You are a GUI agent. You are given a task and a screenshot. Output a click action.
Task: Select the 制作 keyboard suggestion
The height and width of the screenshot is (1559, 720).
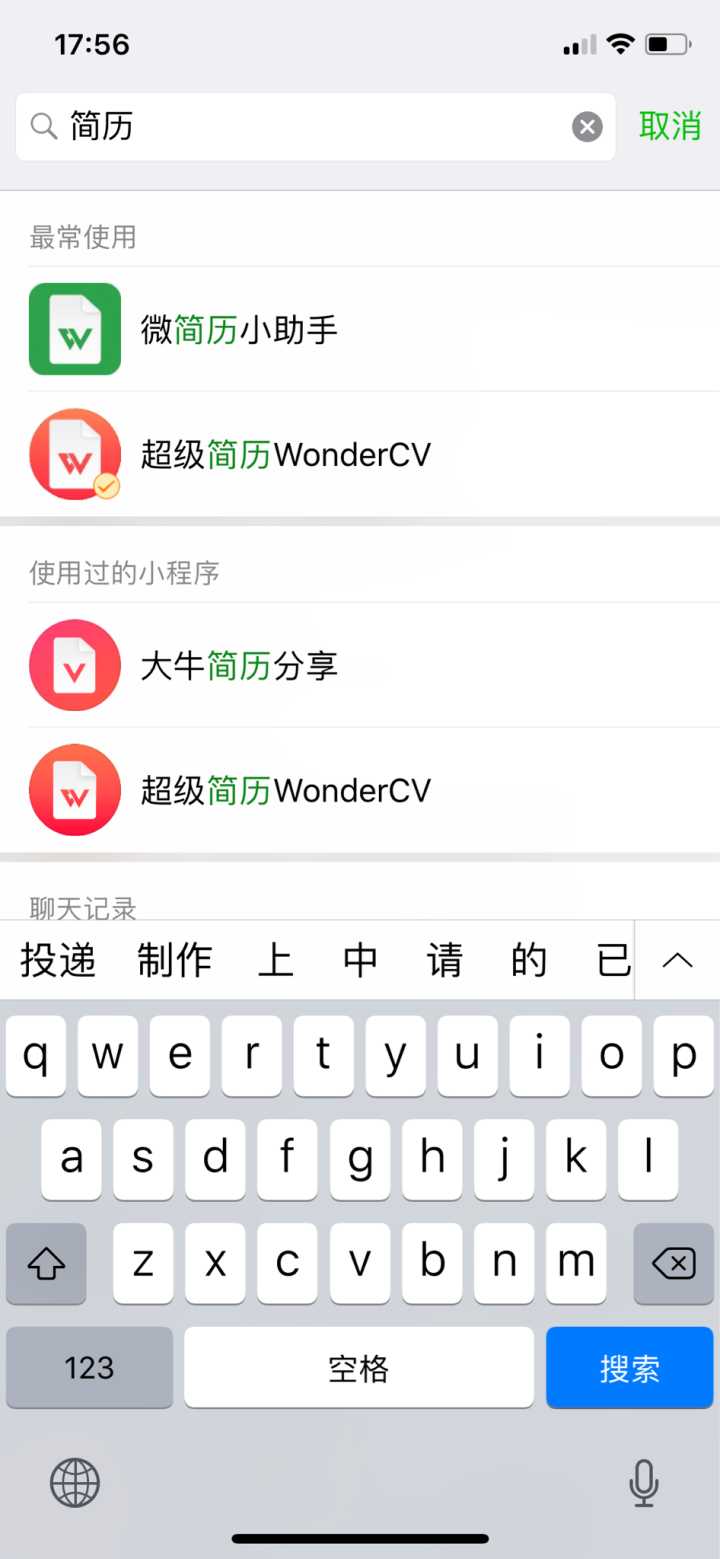(175, 961)
